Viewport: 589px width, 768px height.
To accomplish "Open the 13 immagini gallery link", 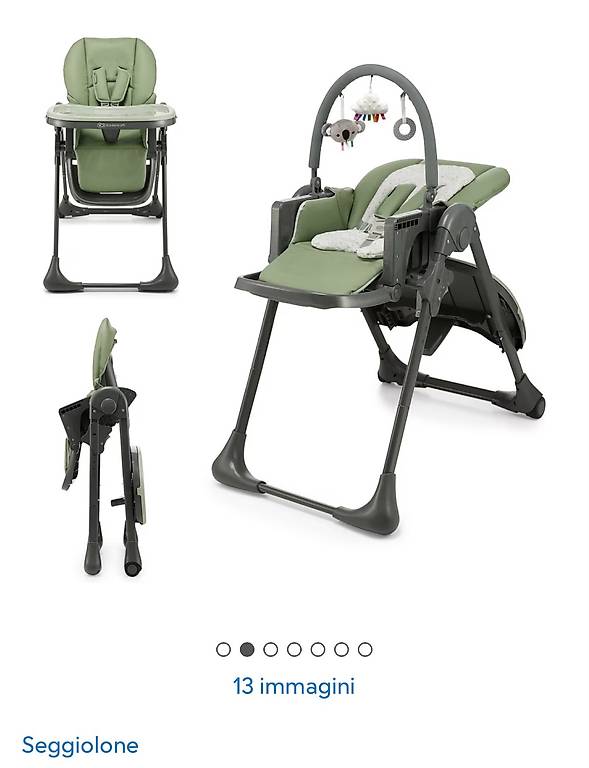I will coord(294,686).
